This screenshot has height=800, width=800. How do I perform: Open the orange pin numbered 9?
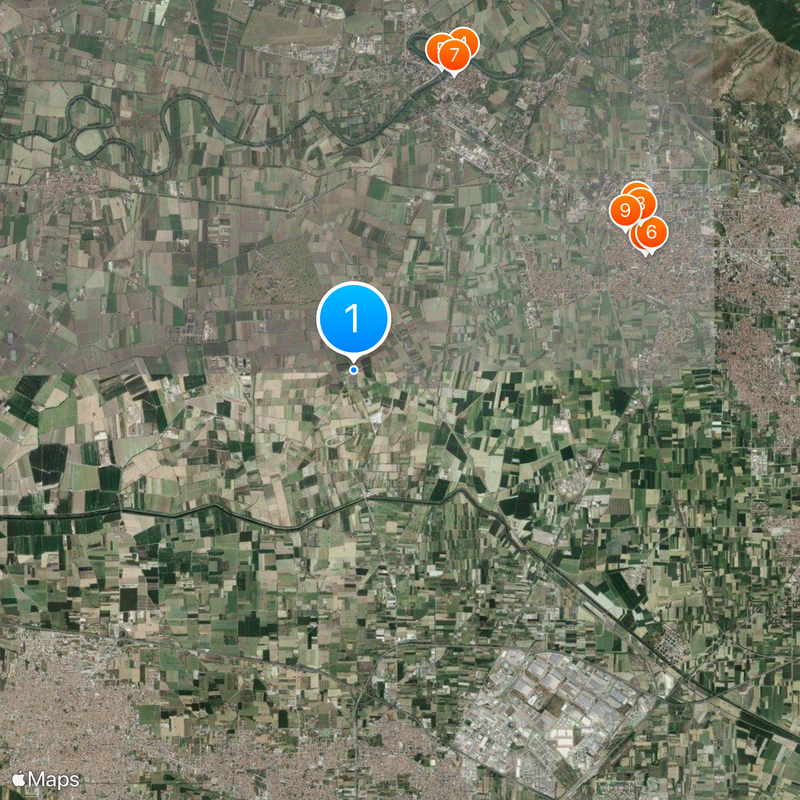tap(625, 210)
